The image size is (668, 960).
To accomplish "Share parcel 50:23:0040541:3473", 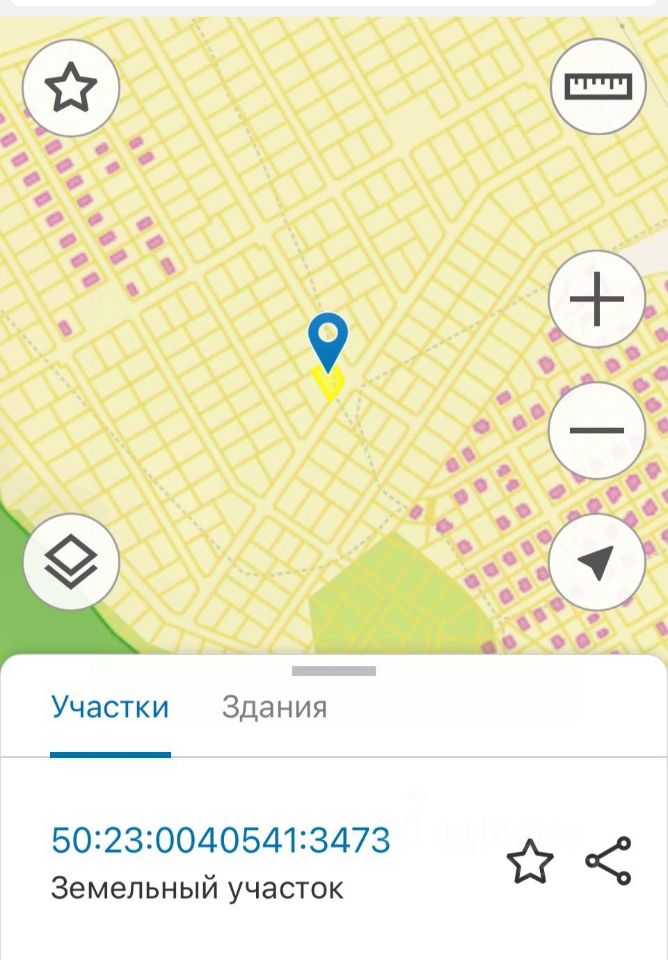I will pyautogui.click(x=608, y=861).
